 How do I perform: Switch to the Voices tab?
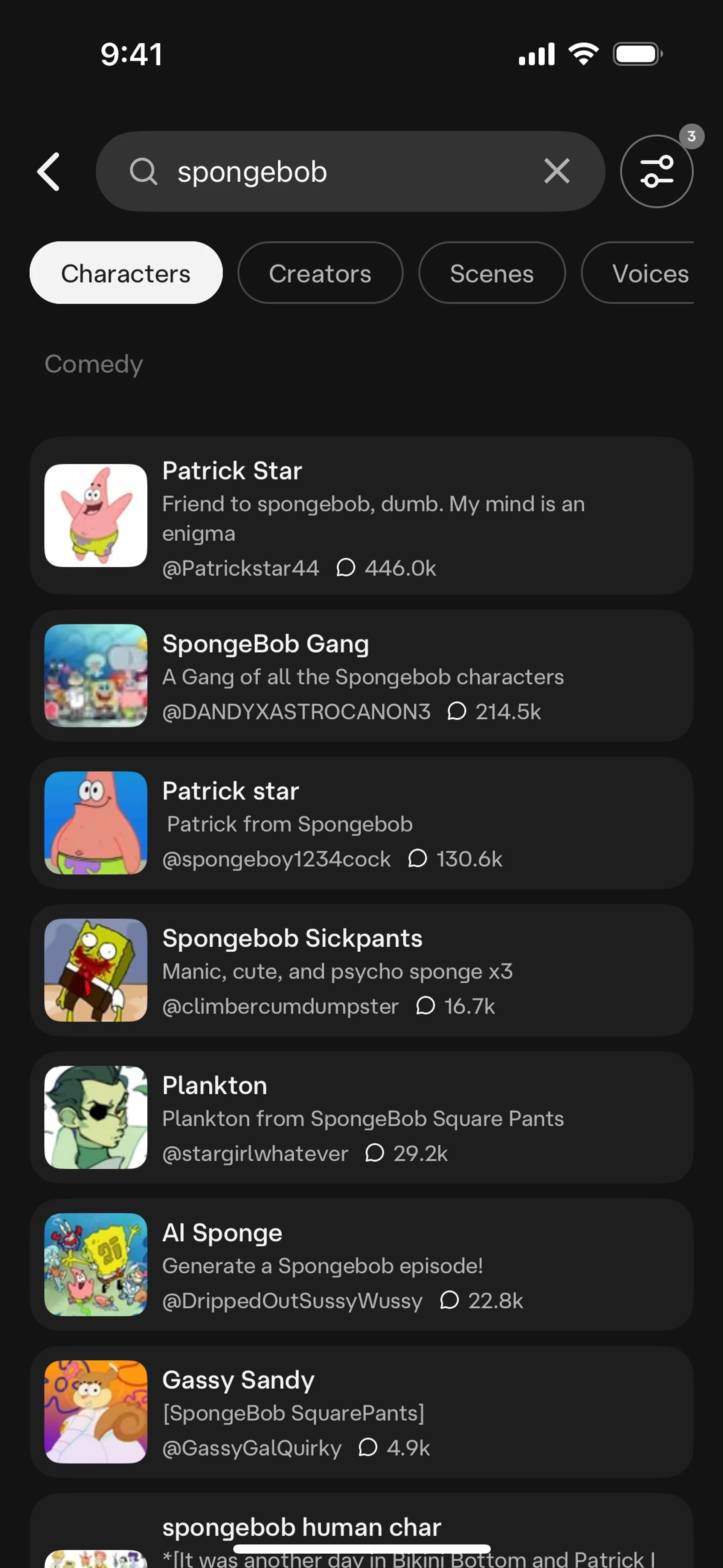coord(649,273)
